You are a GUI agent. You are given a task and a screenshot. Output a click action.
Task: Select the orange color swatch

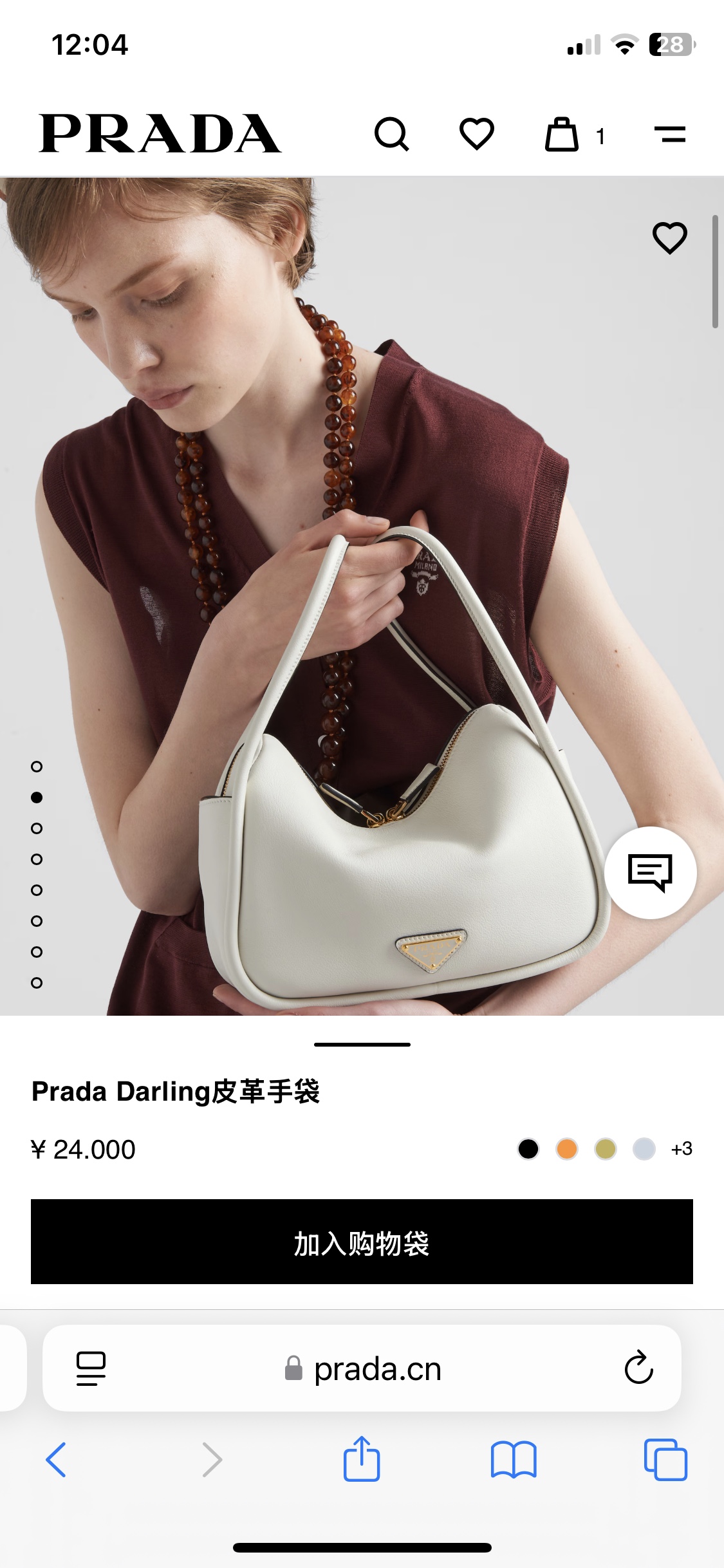pyautogui.click(x=567, y=1149)
